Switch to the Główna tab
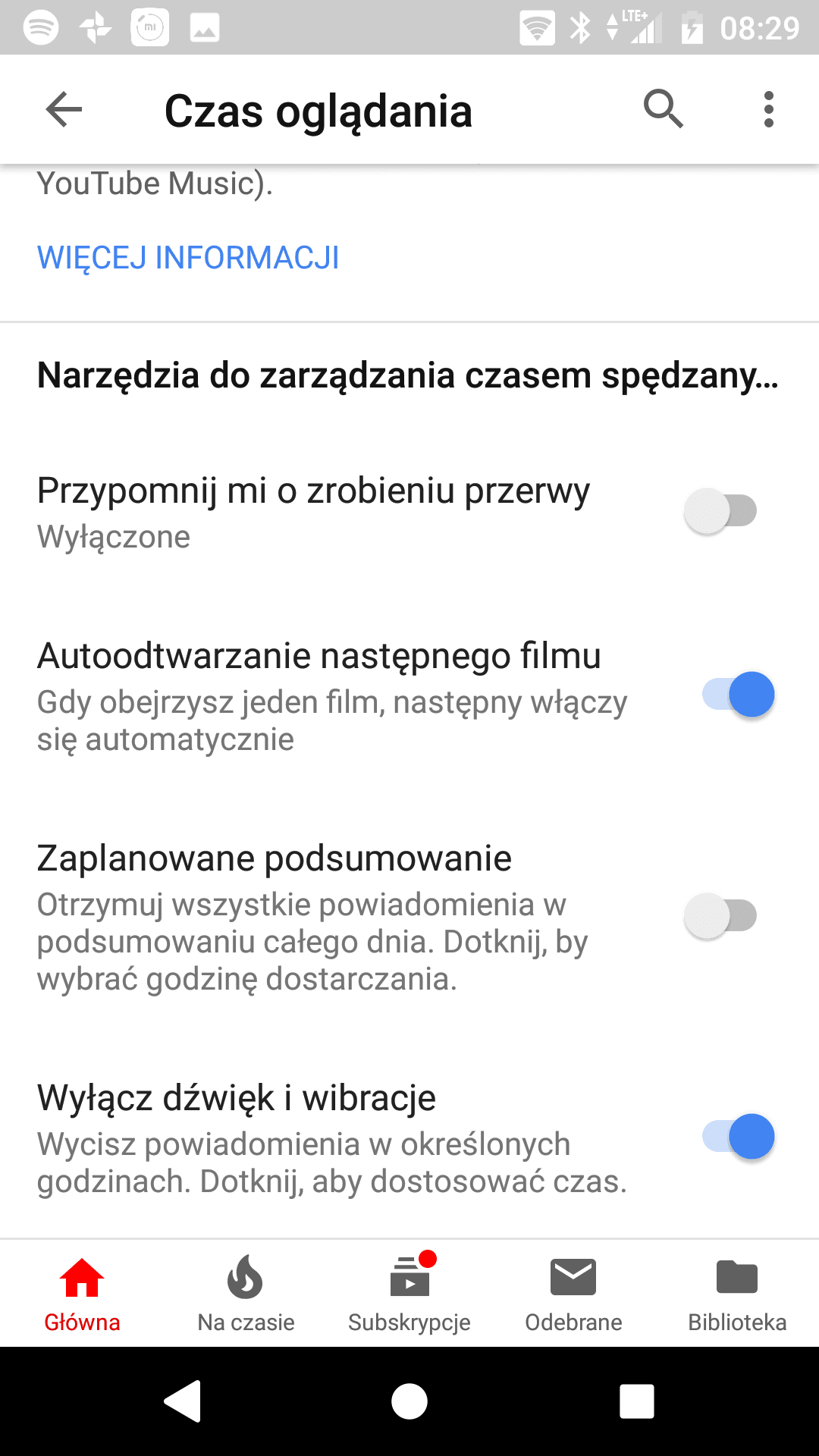The height and width of the screenshot is (1456, 819). point(82,1294)
